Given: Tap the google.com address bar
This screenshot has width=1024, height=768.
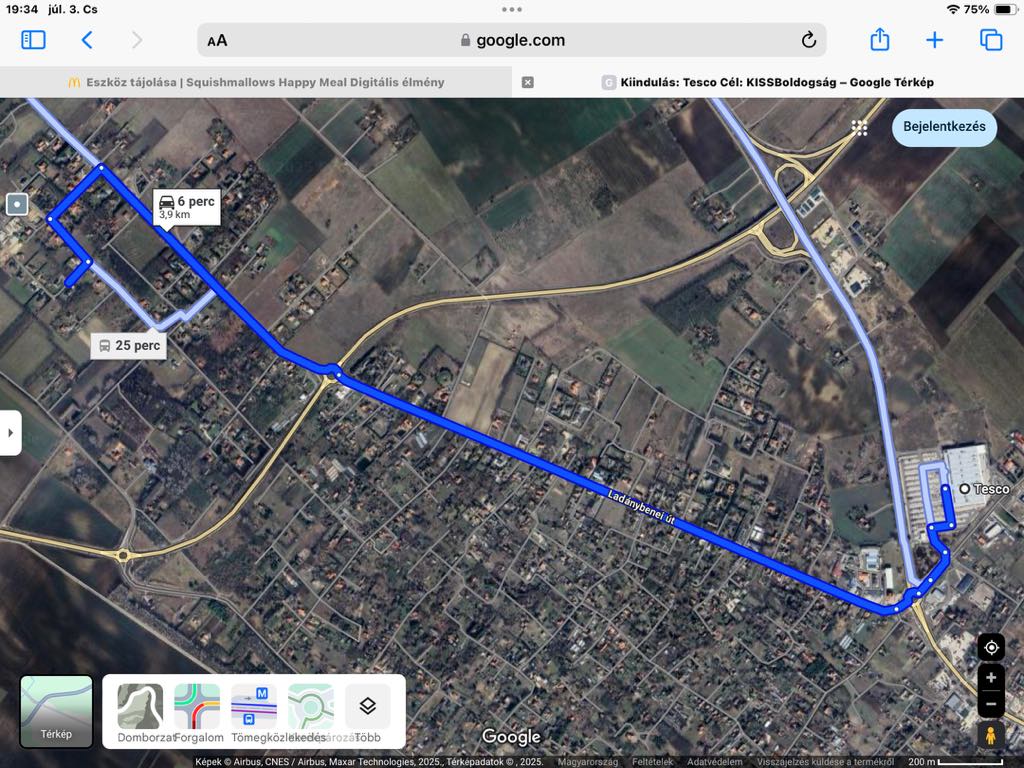Looking at the screenshot, I should tap(512, 40).
